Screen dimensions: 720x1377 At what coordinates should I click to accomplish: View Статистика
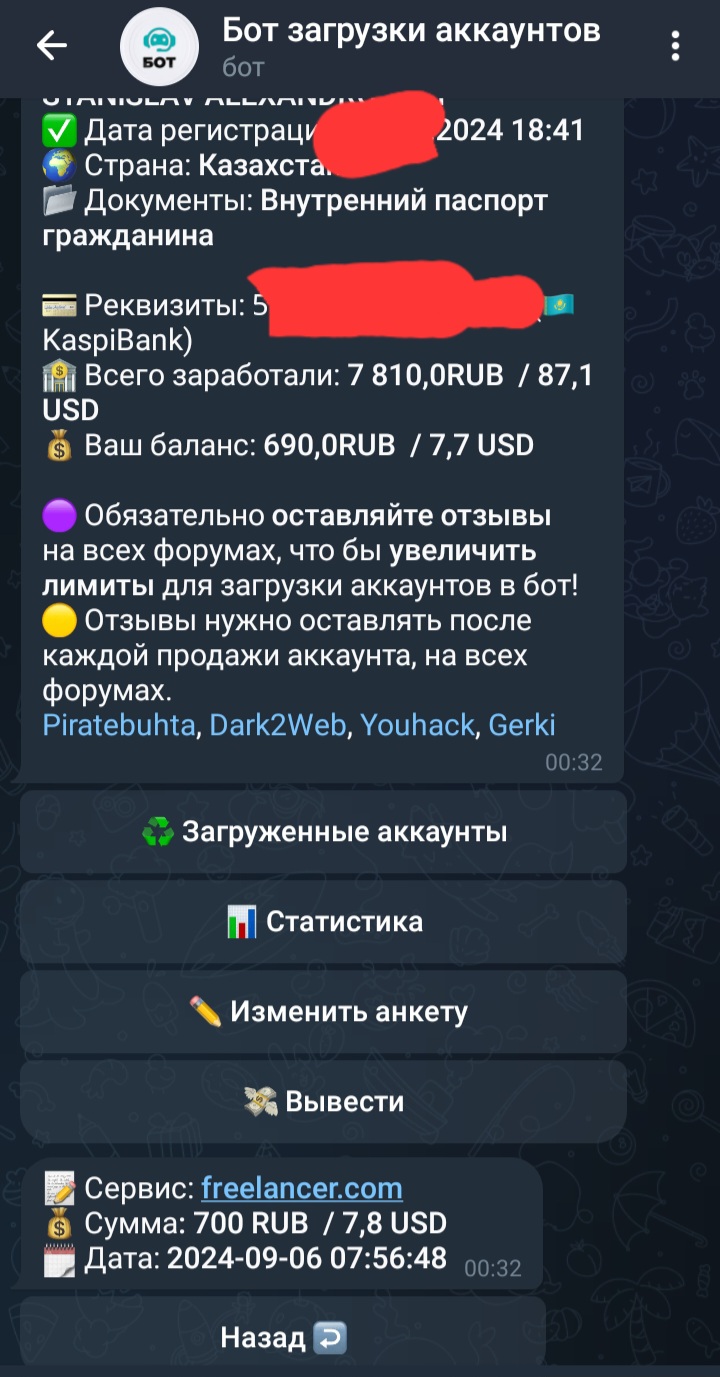323,921
